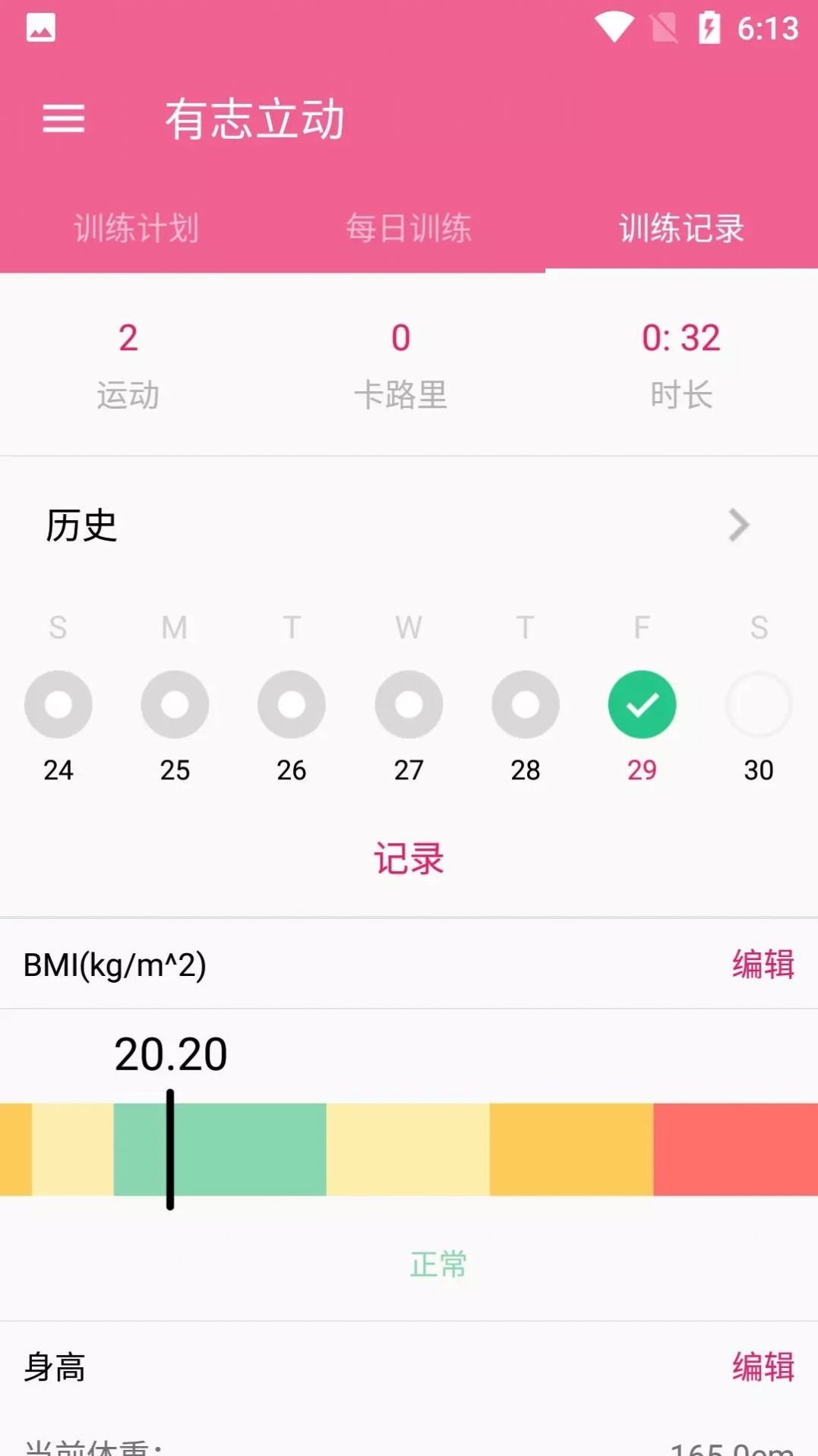Tap the 时长 stat showing 0:32

click(681, 361)
